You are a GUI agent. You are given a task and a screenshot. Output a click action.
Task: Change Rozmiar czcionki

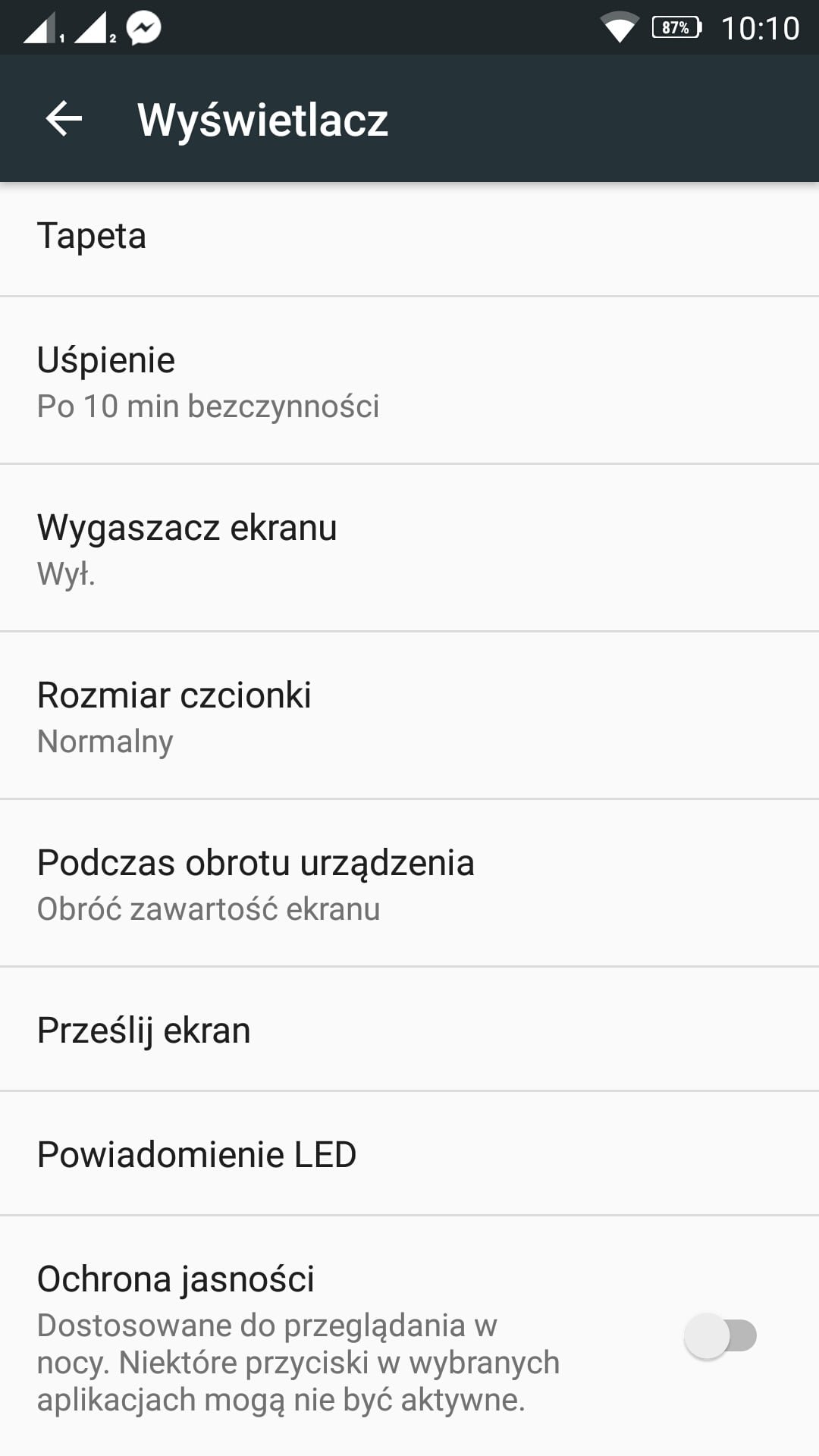click(409, 716)
